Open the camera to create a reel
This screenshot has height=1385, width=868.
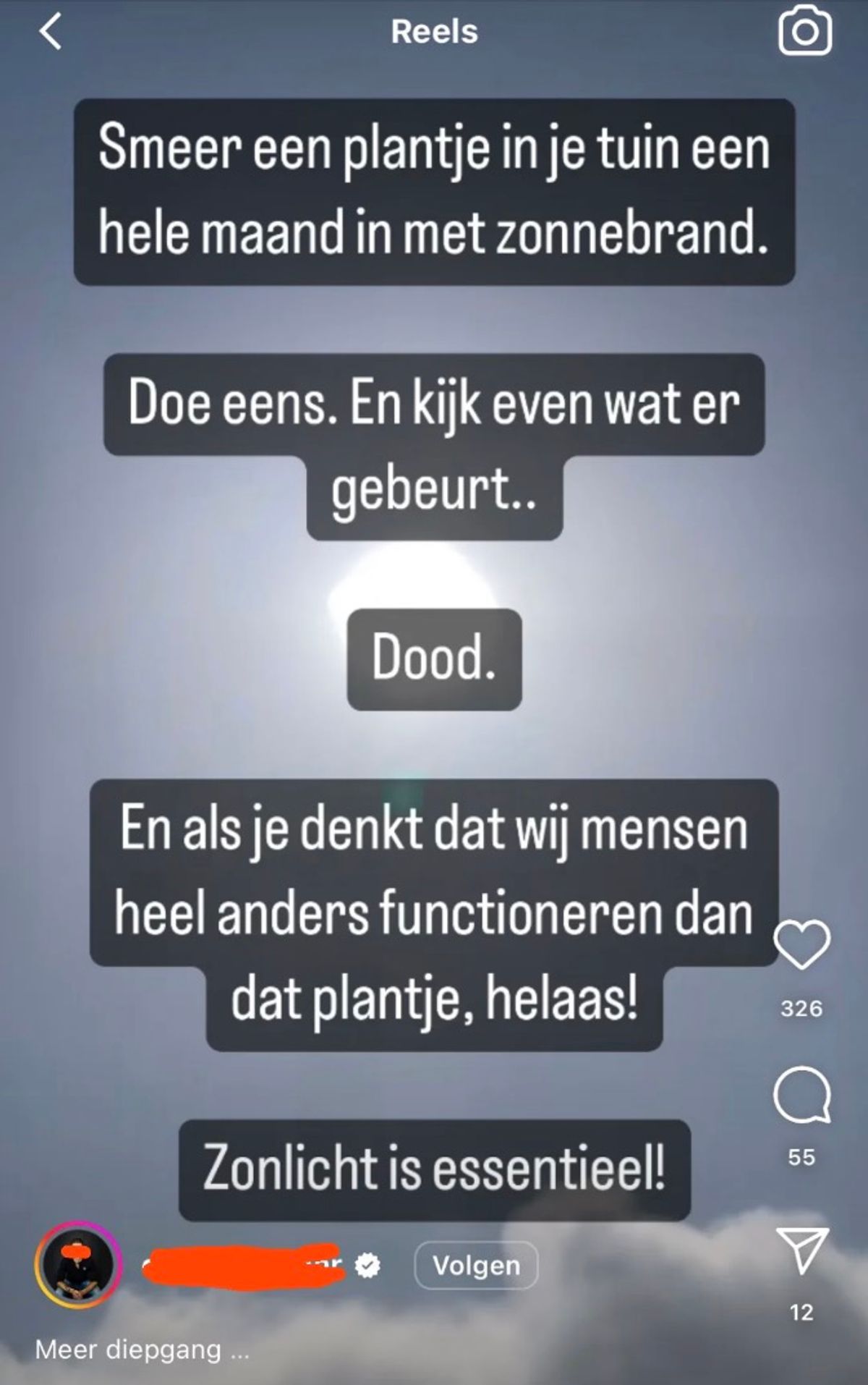(x=804, y=31)
